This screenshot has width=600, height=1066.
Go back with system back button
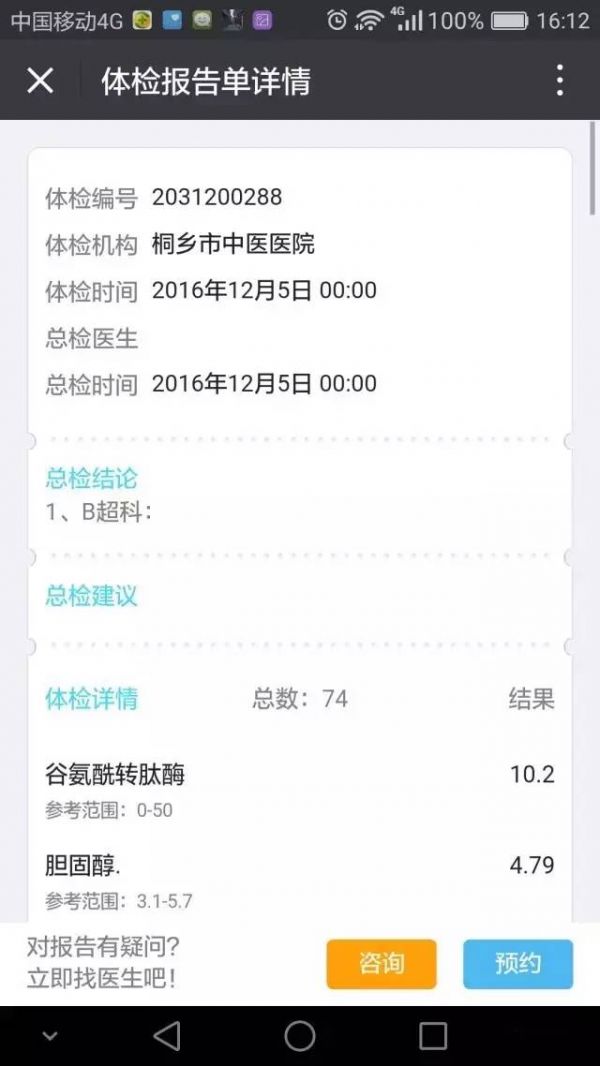click(x=166, y=1036)
